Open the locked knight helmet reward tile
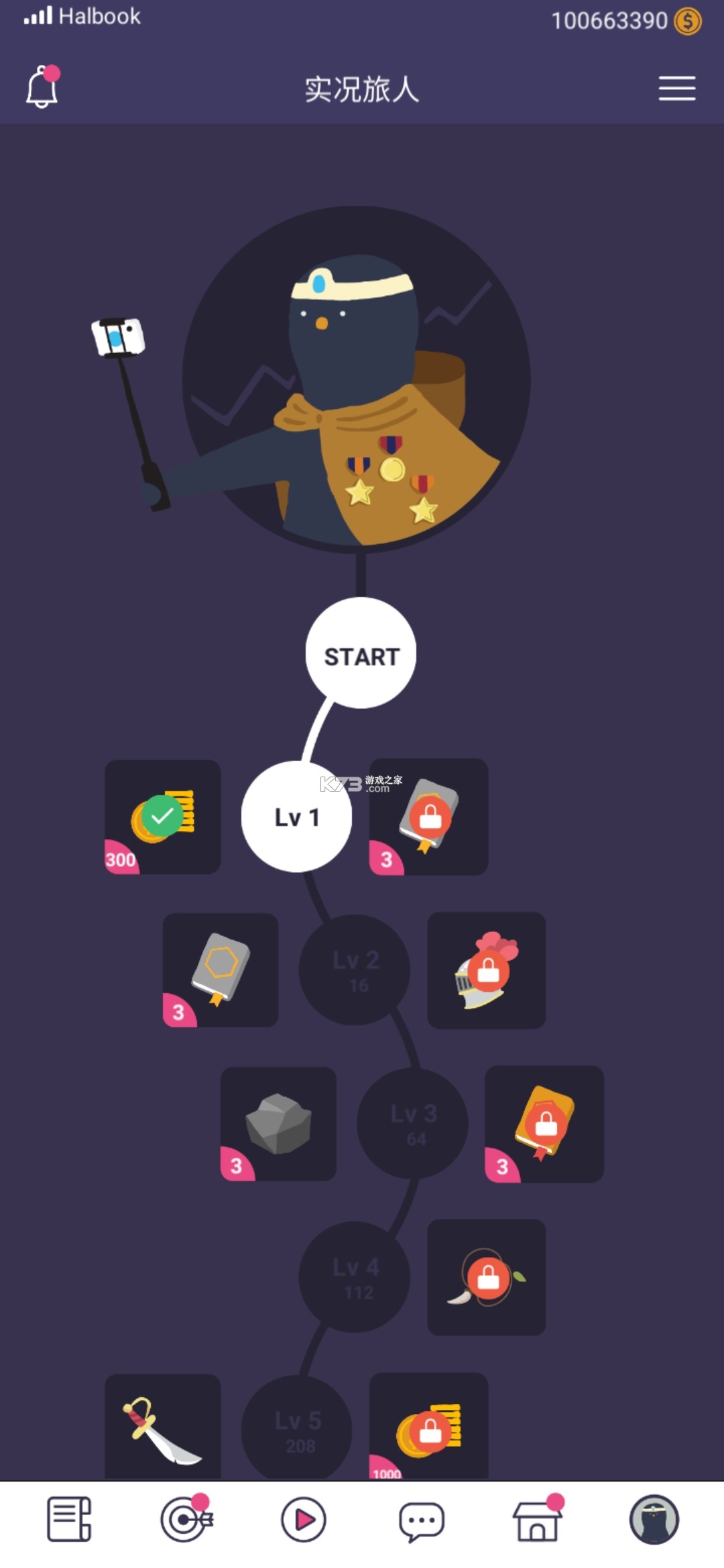Screen dimensions: 724x1568 pos(487,970)
